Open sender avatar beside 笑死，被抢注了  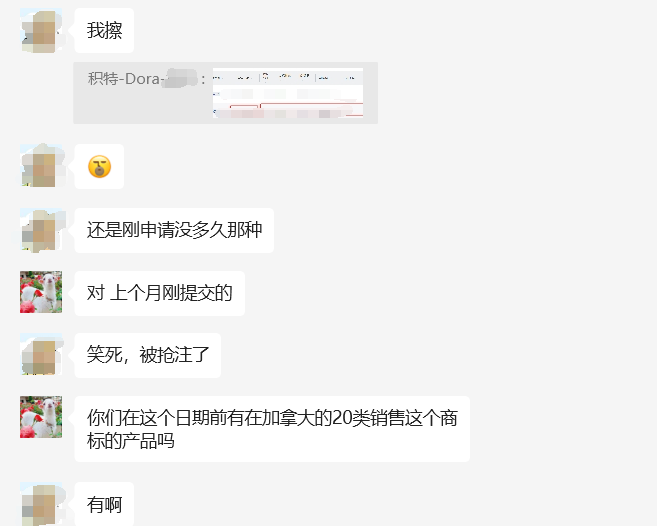[41, 355]
